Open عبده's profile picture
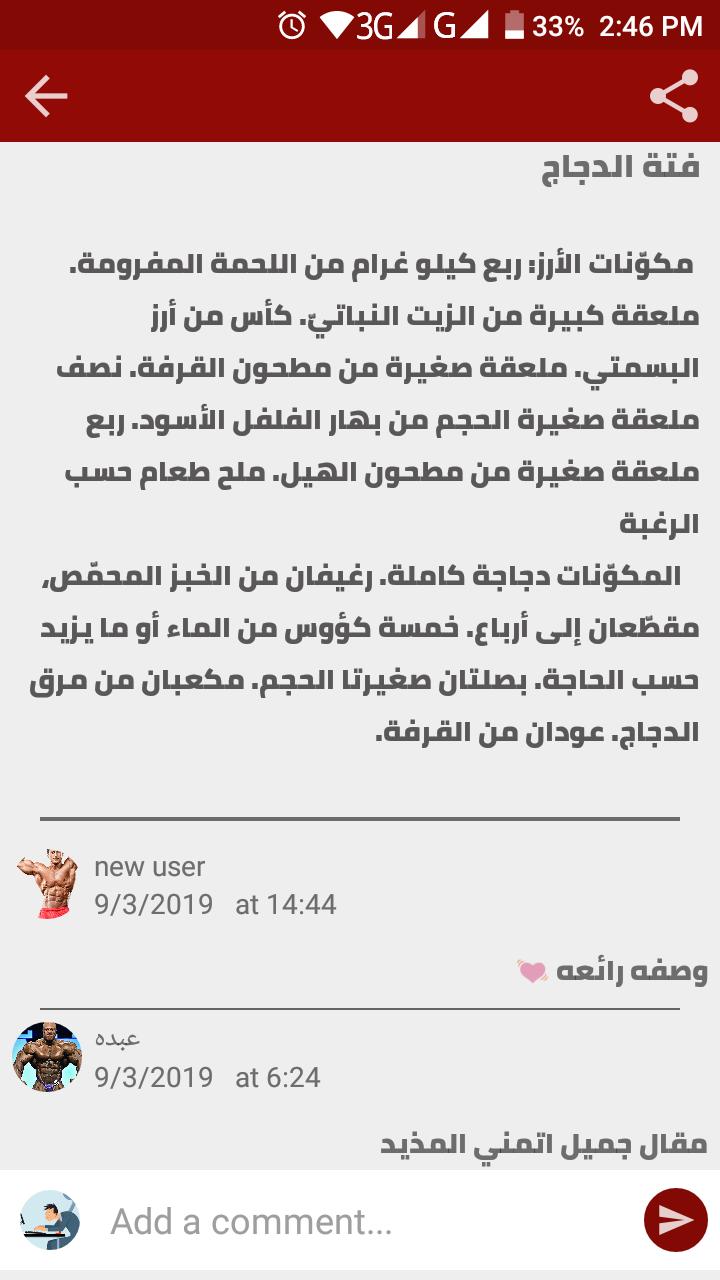720x1280 pixels. 47,1058
